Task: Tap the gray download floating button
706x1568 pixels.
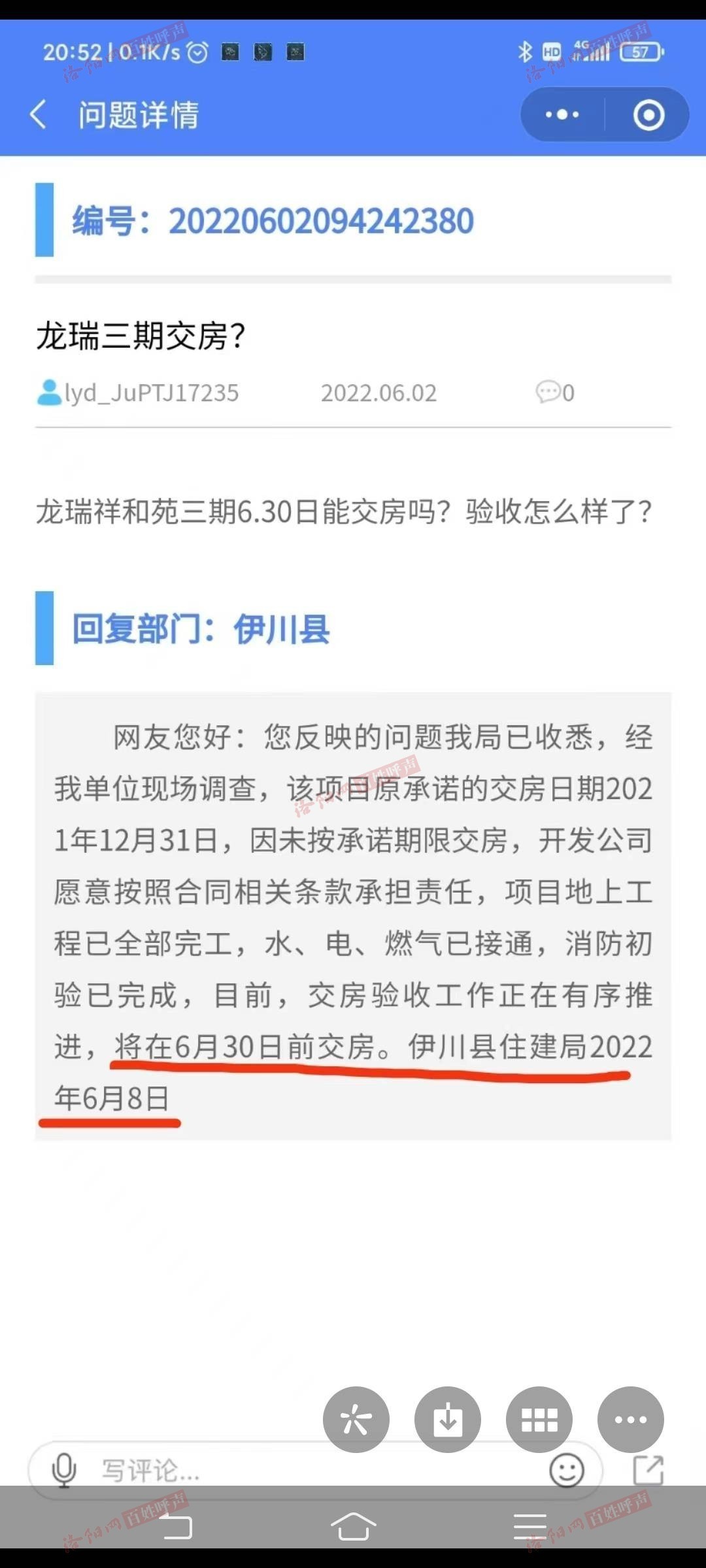Action: point(448,1419)
